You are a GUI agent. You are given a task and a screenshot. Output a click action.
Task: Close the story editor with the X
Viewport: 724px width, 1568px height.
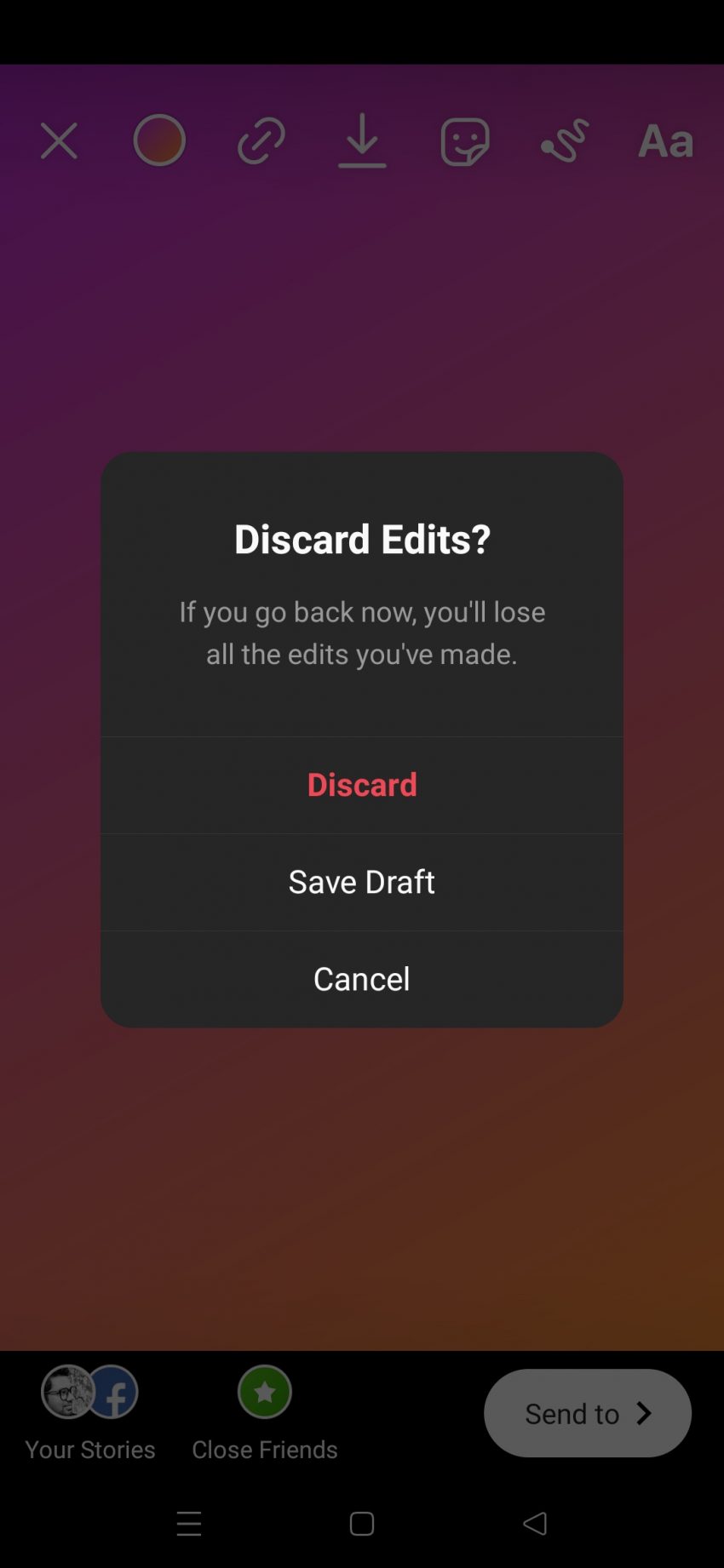58,140
